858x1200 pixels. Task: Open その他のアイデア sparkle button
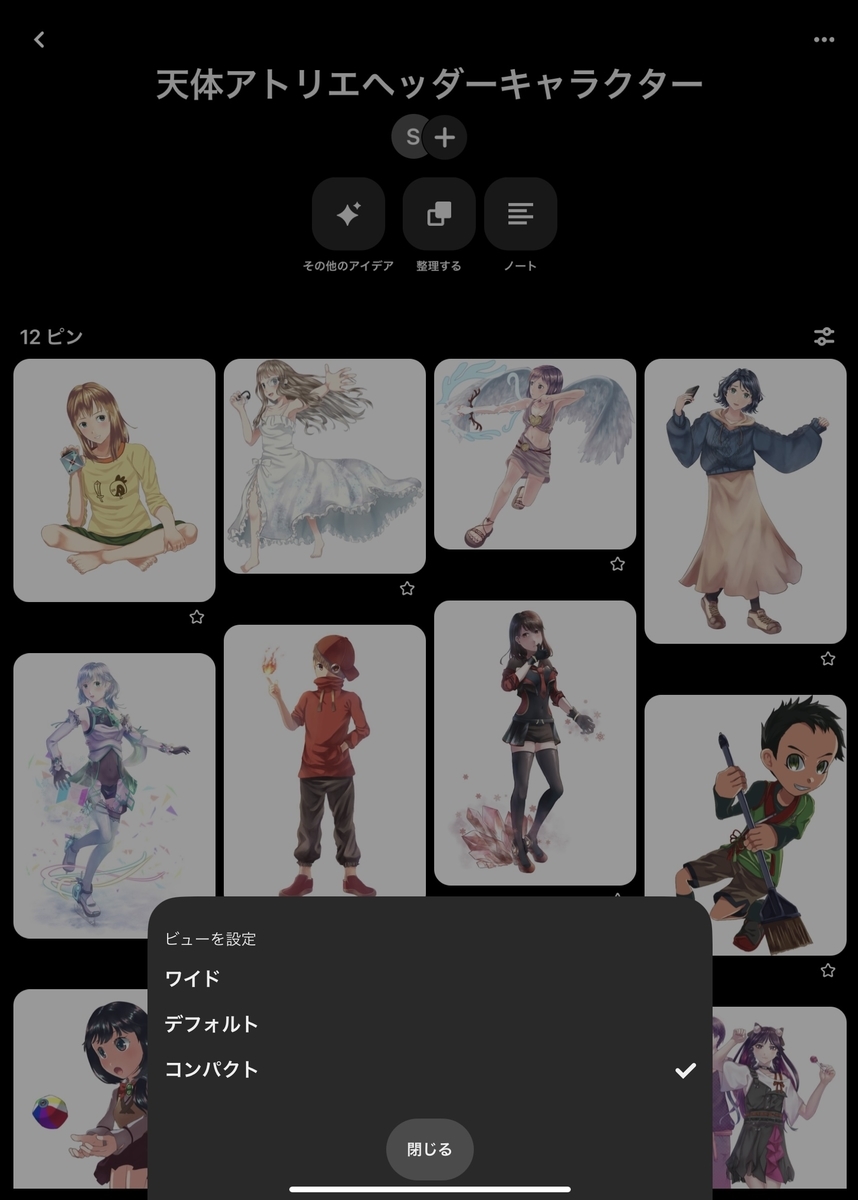(x=348, y=214)
